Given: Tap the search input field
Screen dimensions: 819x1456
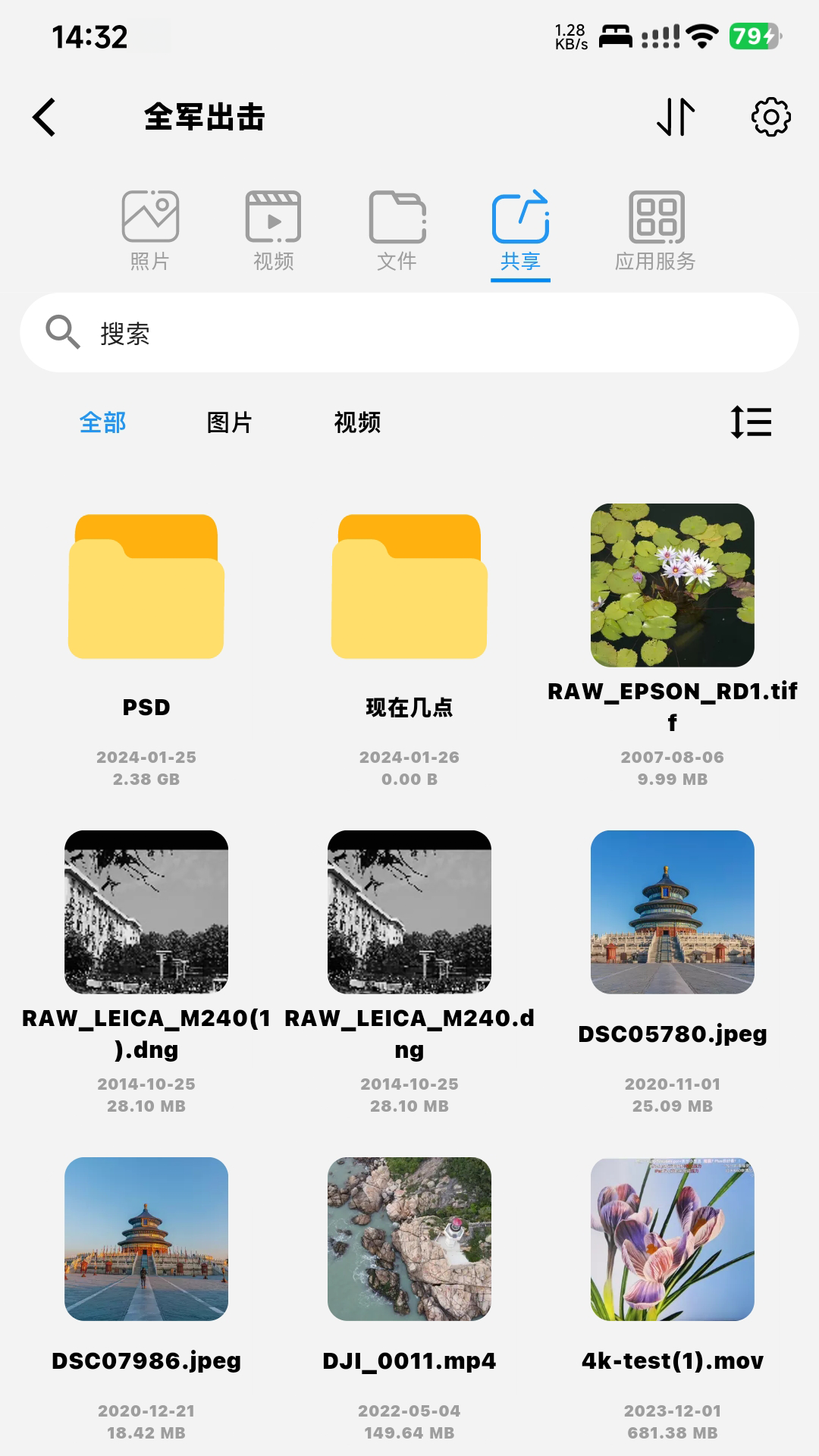Looking at the screenshot, I should click(409, 331).
